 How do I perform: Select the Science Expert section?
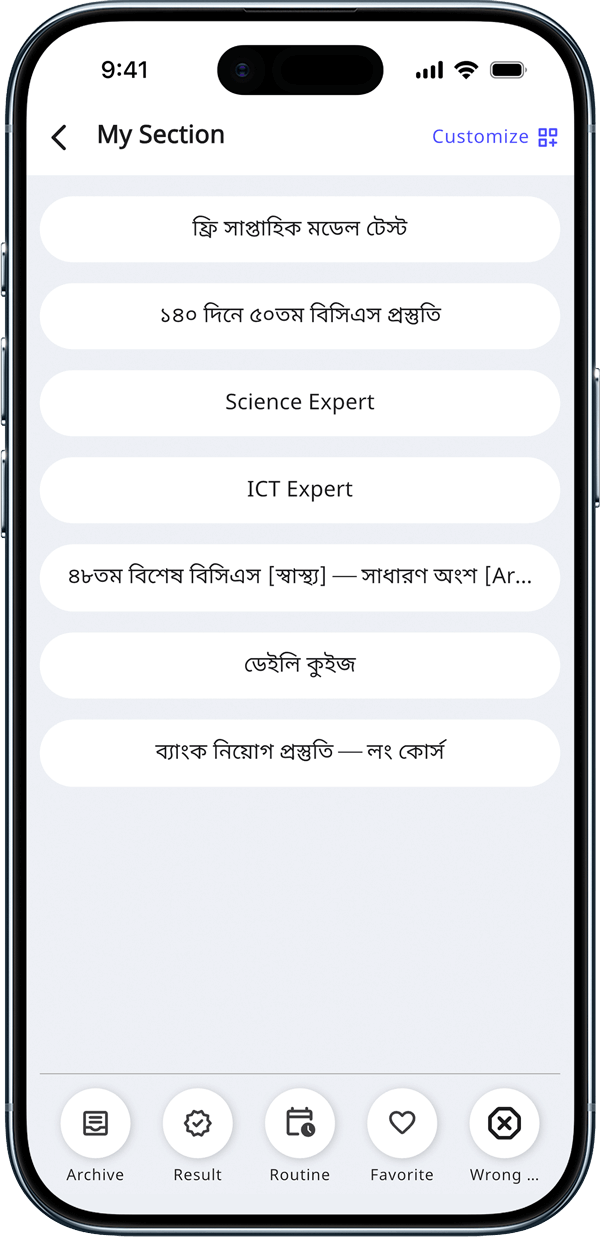coord(299,403)
